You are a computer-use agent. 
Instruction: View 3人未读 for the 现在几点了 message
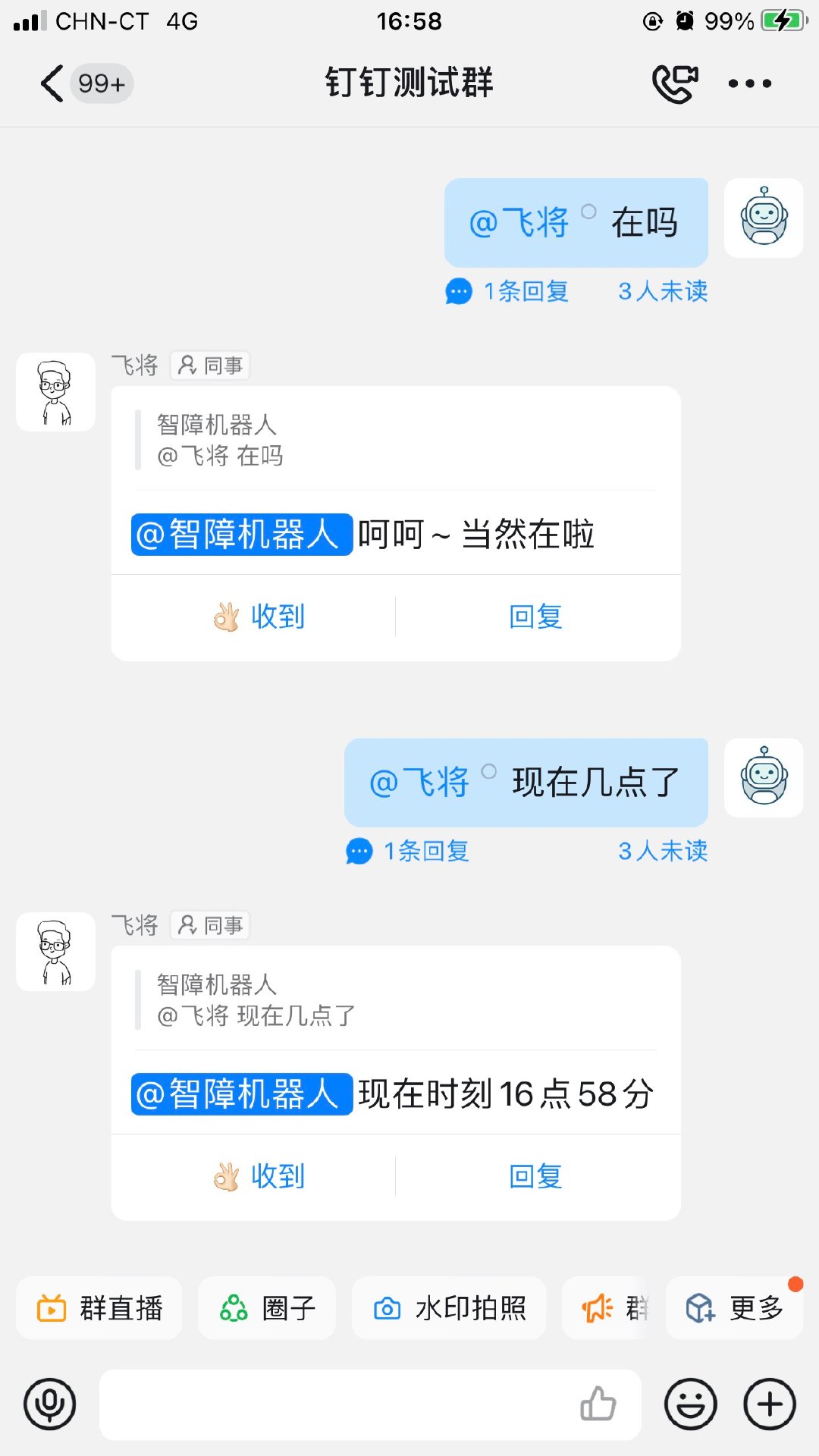(x=662, y=851)
